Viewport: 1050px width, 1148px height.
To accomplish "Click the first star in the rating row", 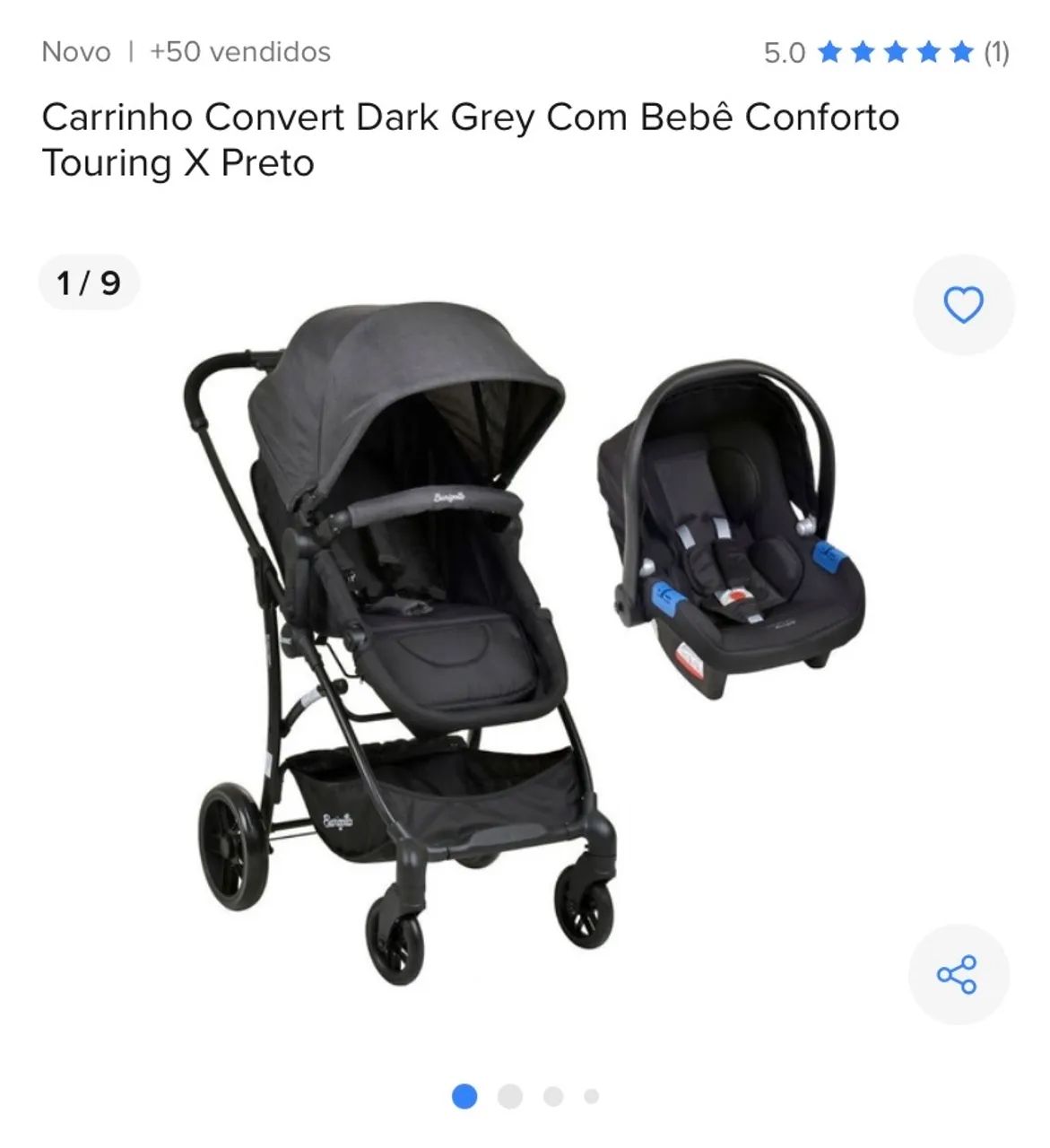I will pyautogui.click(x=829, y=51).
